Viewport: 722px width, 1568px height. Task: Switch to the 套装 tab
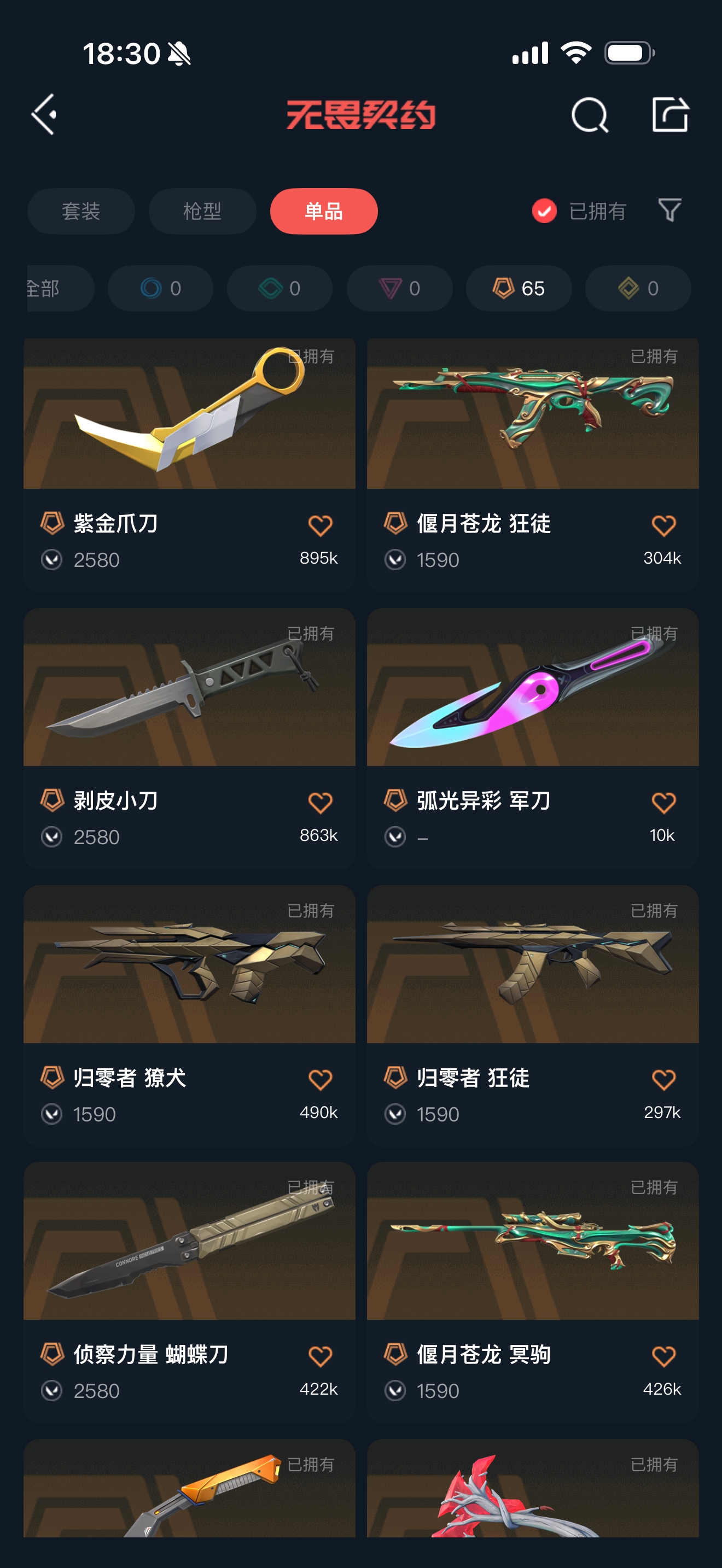[81, 211]
